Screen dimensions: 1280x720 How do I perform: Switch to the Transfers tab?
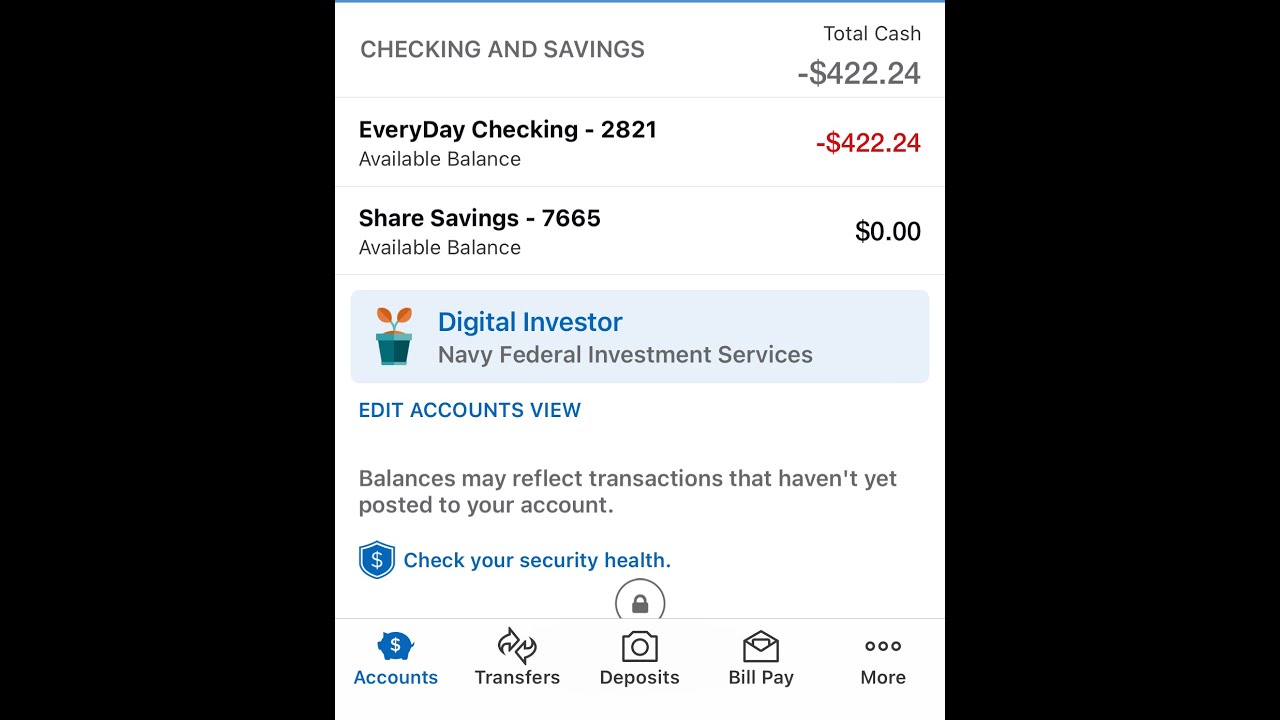coord(517,660)
